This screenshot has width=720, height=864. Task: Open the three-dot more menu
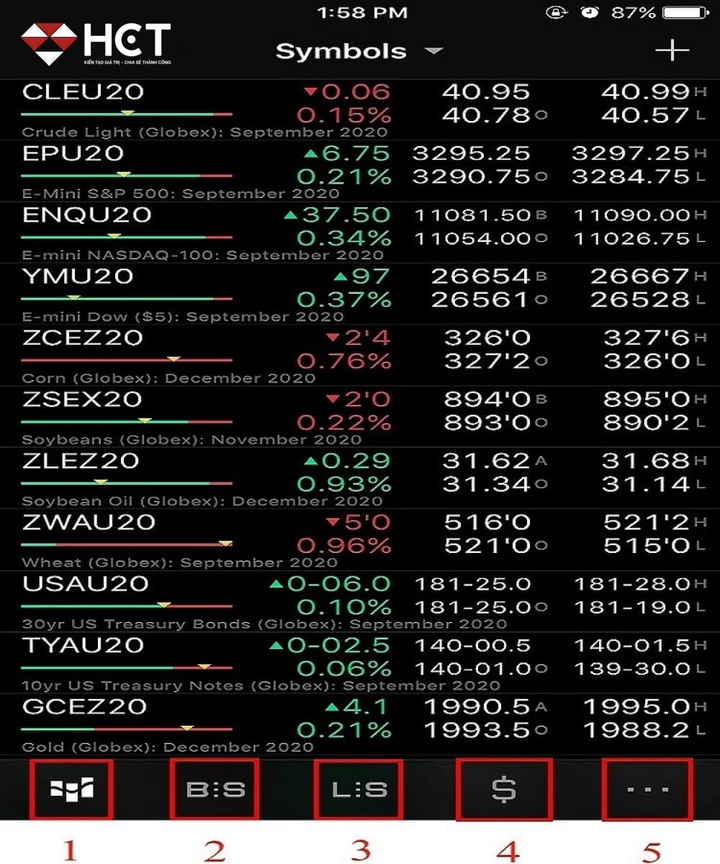click(650, 789)
